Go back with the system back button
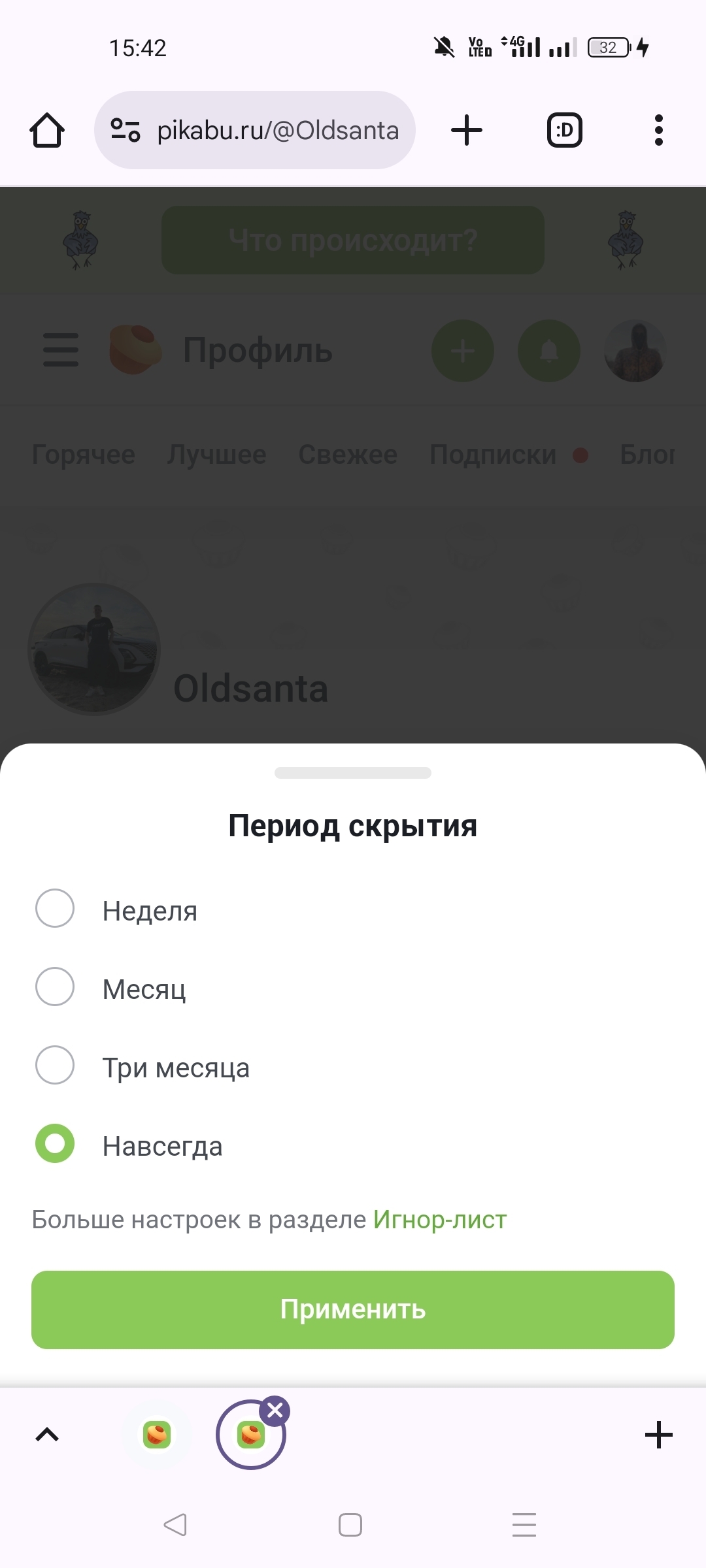The width and height of the screenshot is (706, 1568). pyautogui.click(x=175, y=1525)
